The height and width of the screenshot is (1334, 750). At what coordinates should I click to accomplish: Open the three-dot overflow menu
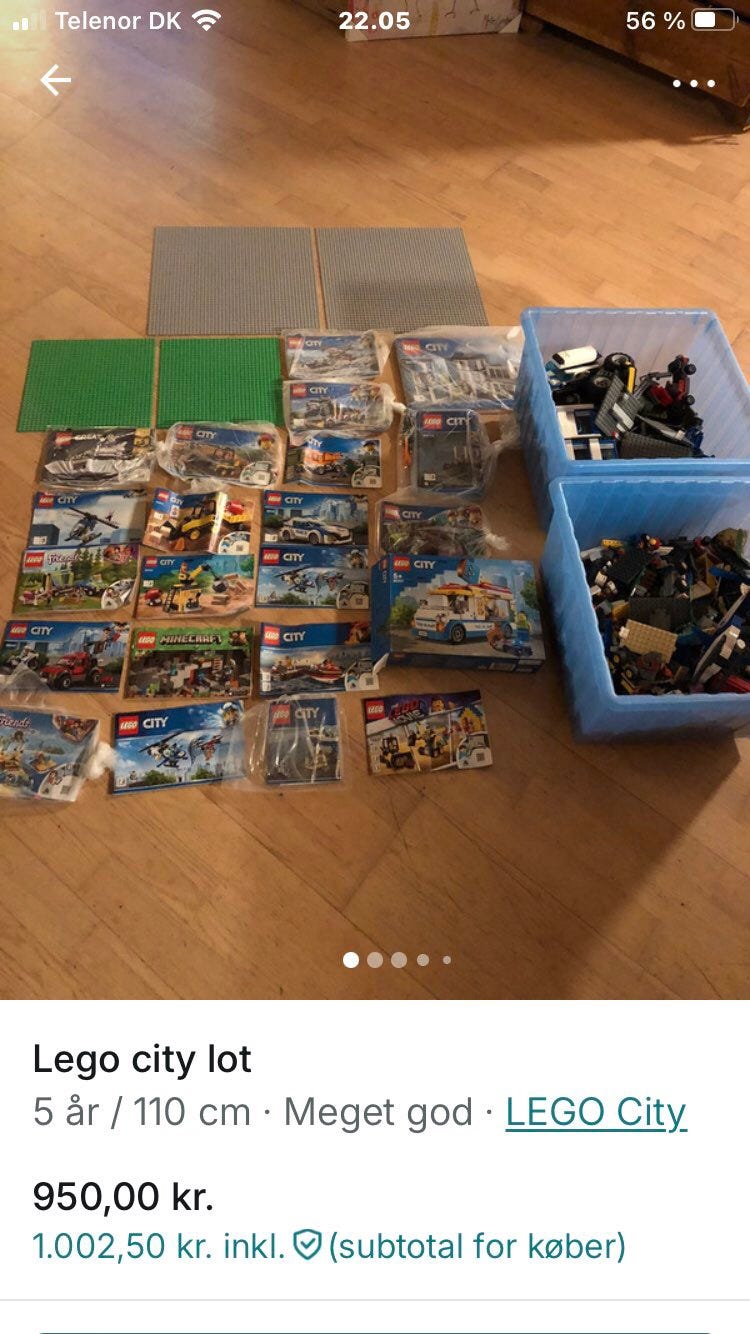[x=694, y=83]
